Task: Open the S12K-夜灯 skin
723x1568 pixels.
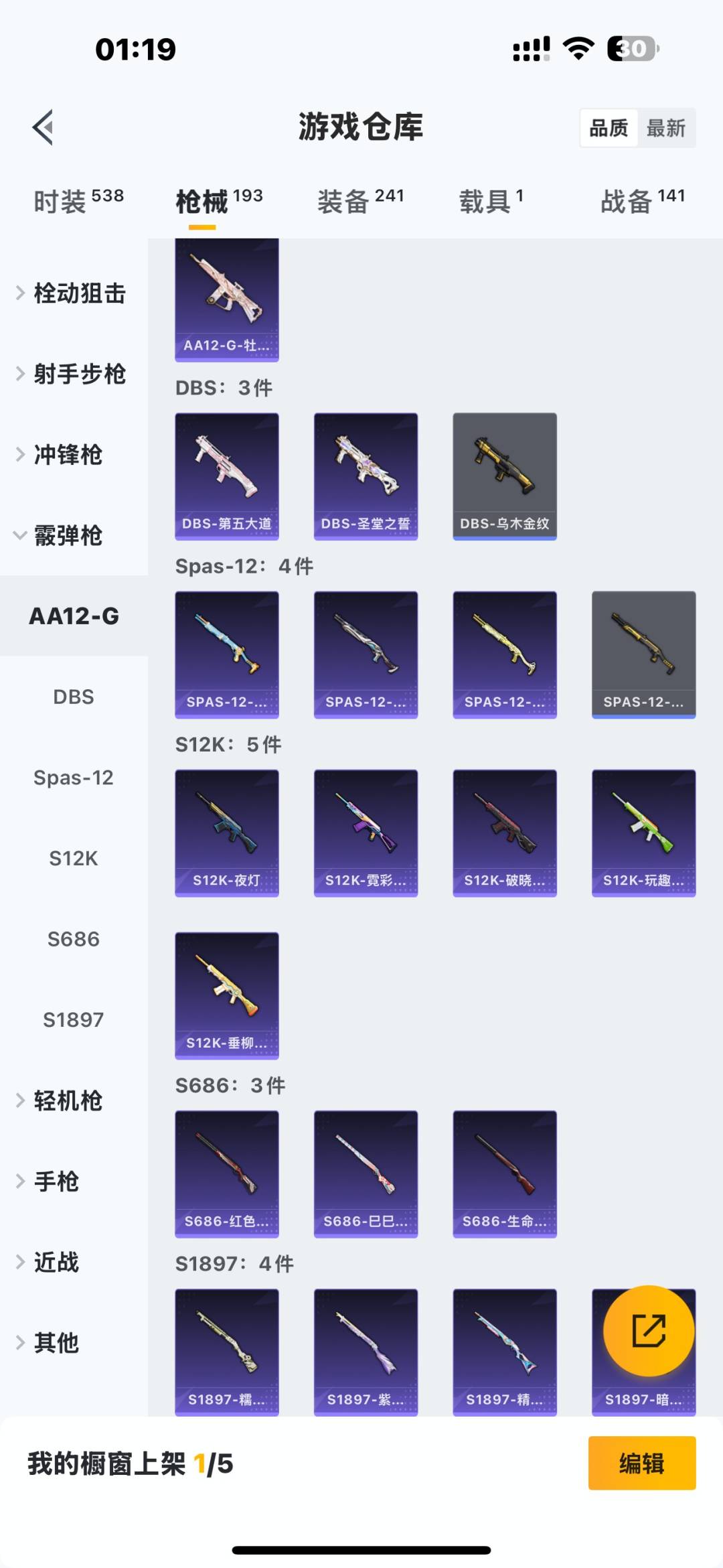Action: point(227,833)
